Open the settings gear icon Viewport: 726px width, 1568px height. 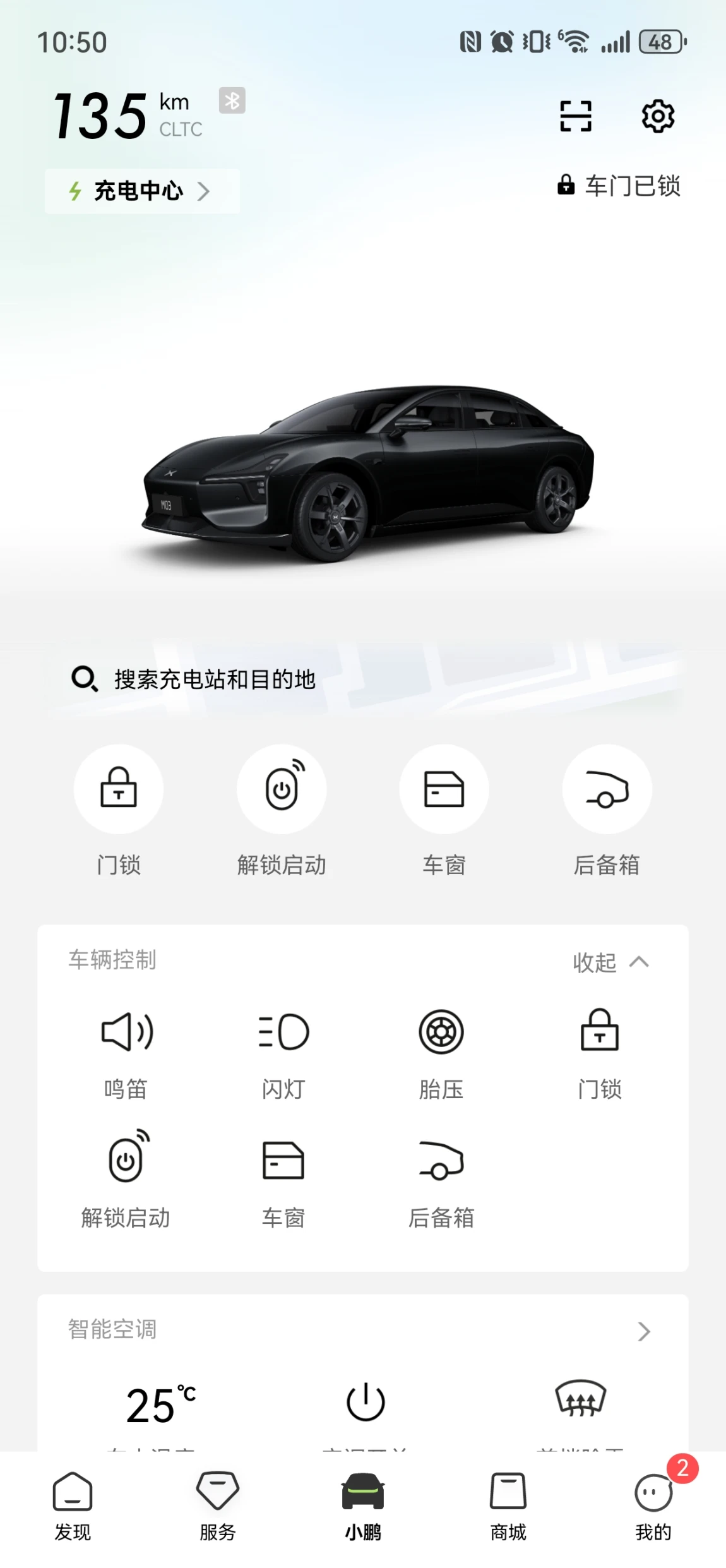tap(658, 116)
